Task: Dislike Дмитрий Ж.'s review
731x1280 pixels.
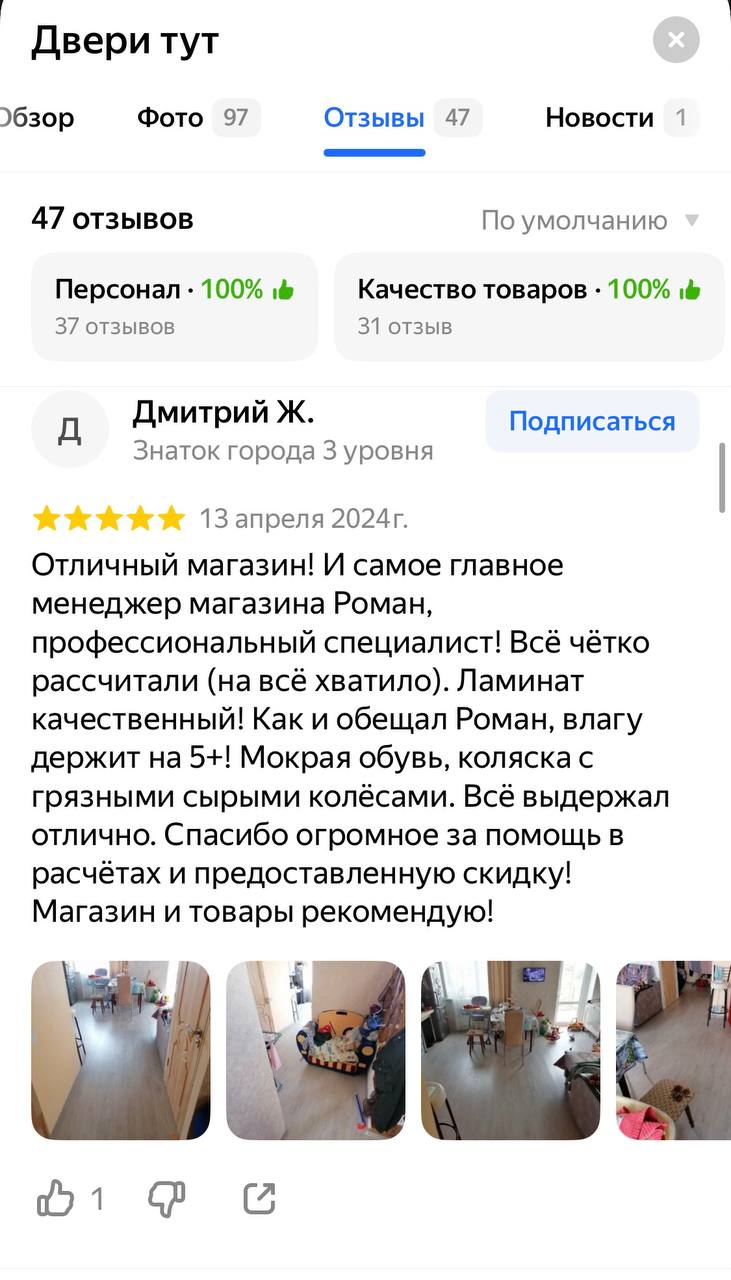Action: pos(167,1198)
